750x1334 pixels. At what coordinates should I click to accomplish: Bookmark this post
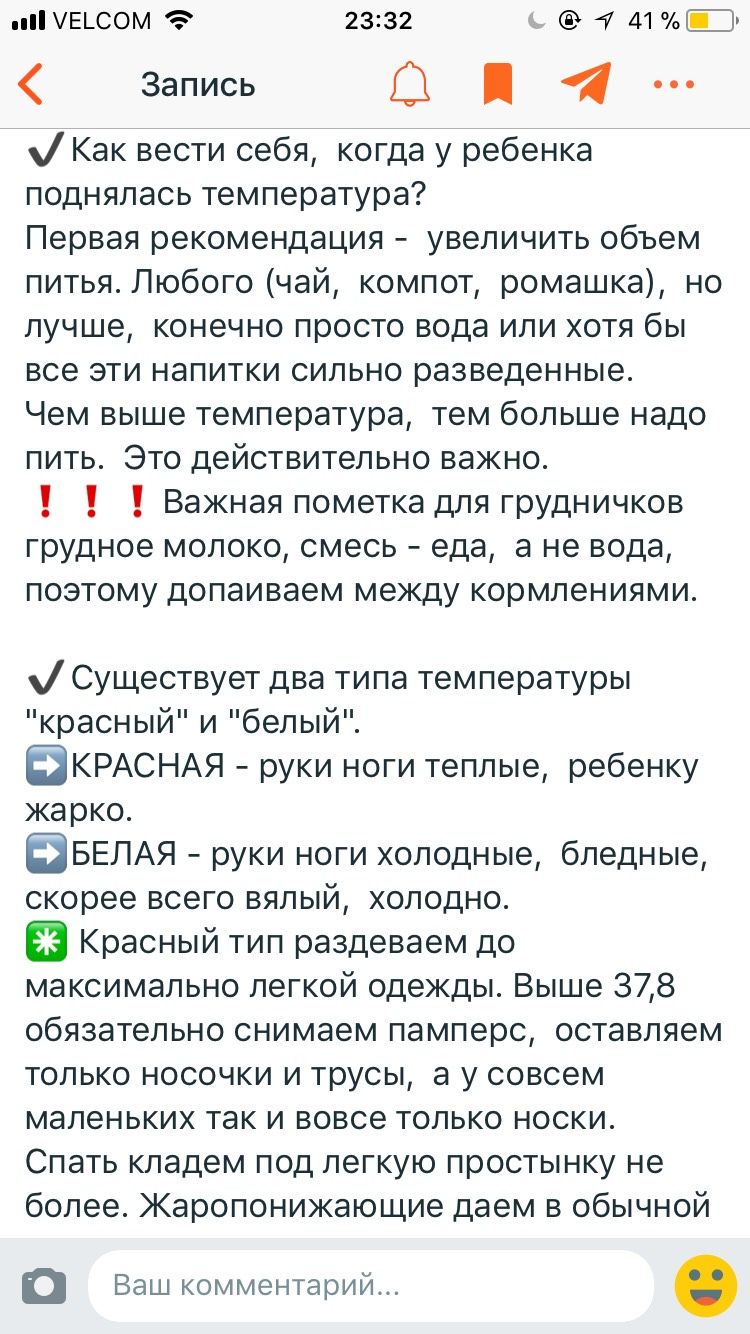[497, 85]
